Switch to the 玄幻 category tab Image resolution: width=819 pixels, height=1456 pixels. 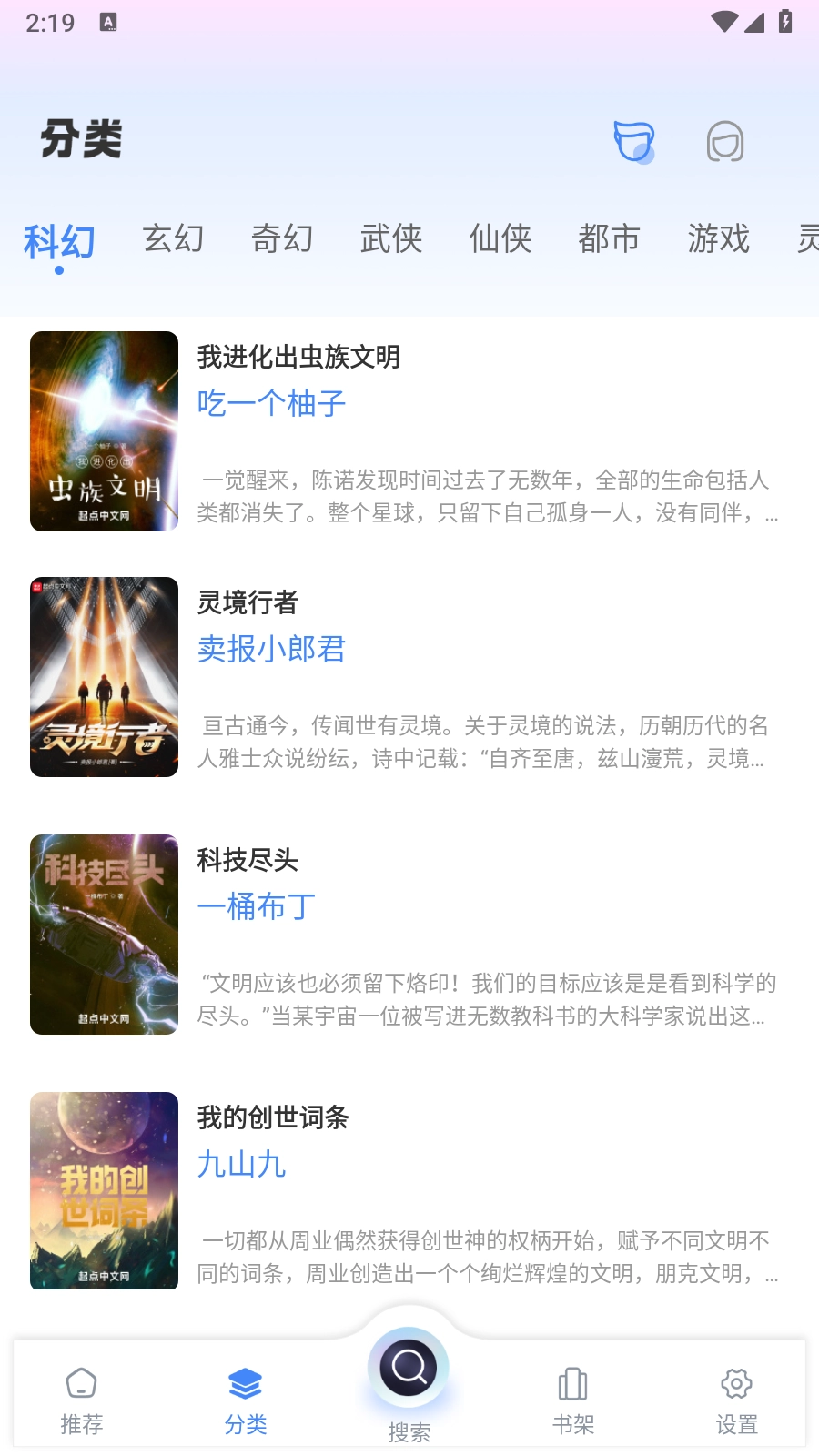click(x=173, y=239)
